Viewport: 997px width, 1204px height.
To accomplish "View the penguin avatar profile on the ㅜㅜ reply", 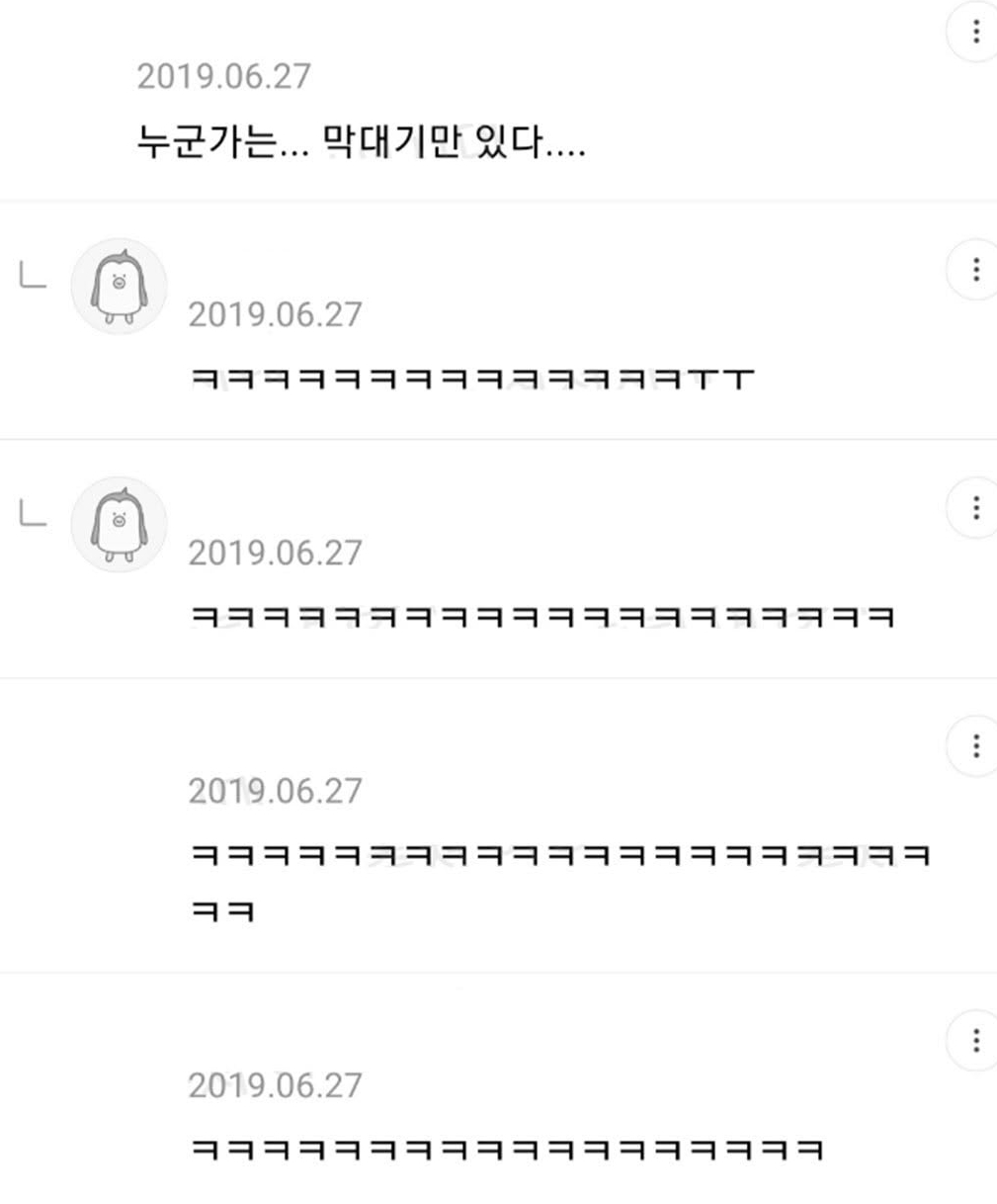I will click(x=119, y=286).
